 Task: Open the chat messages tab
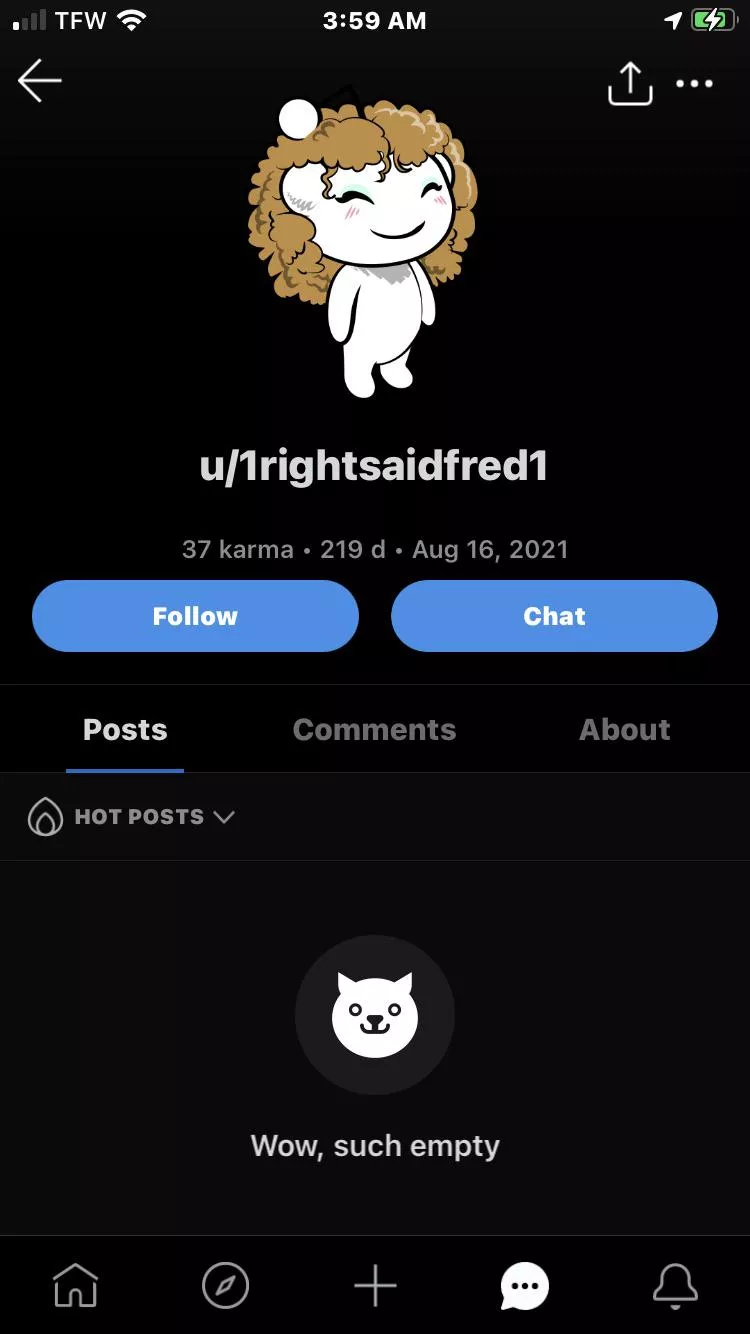(525, 1285)
